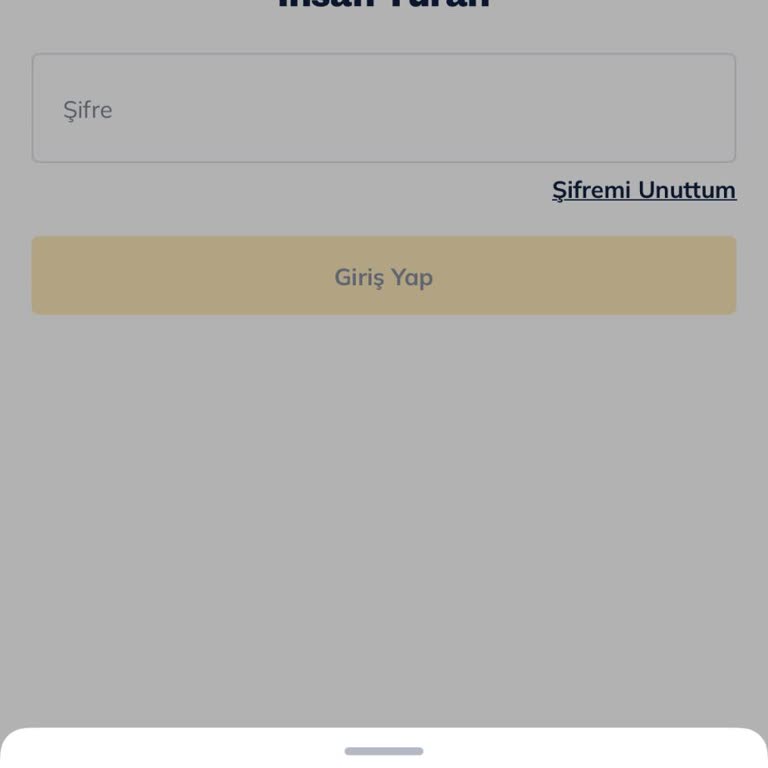Tap the Giriş Yap button

pyautogui.click(x=384, y=276)
